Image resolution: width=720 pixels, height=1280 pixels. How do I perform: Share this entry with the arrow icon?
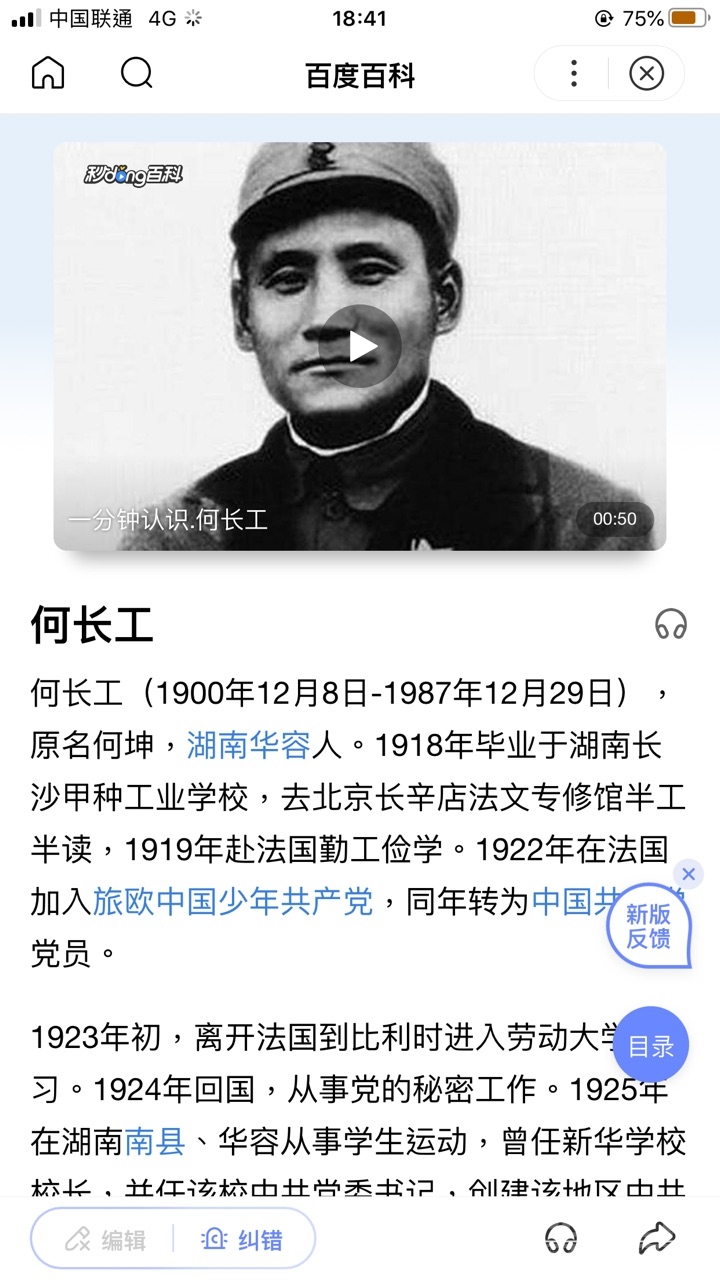tap(657, 1239)
